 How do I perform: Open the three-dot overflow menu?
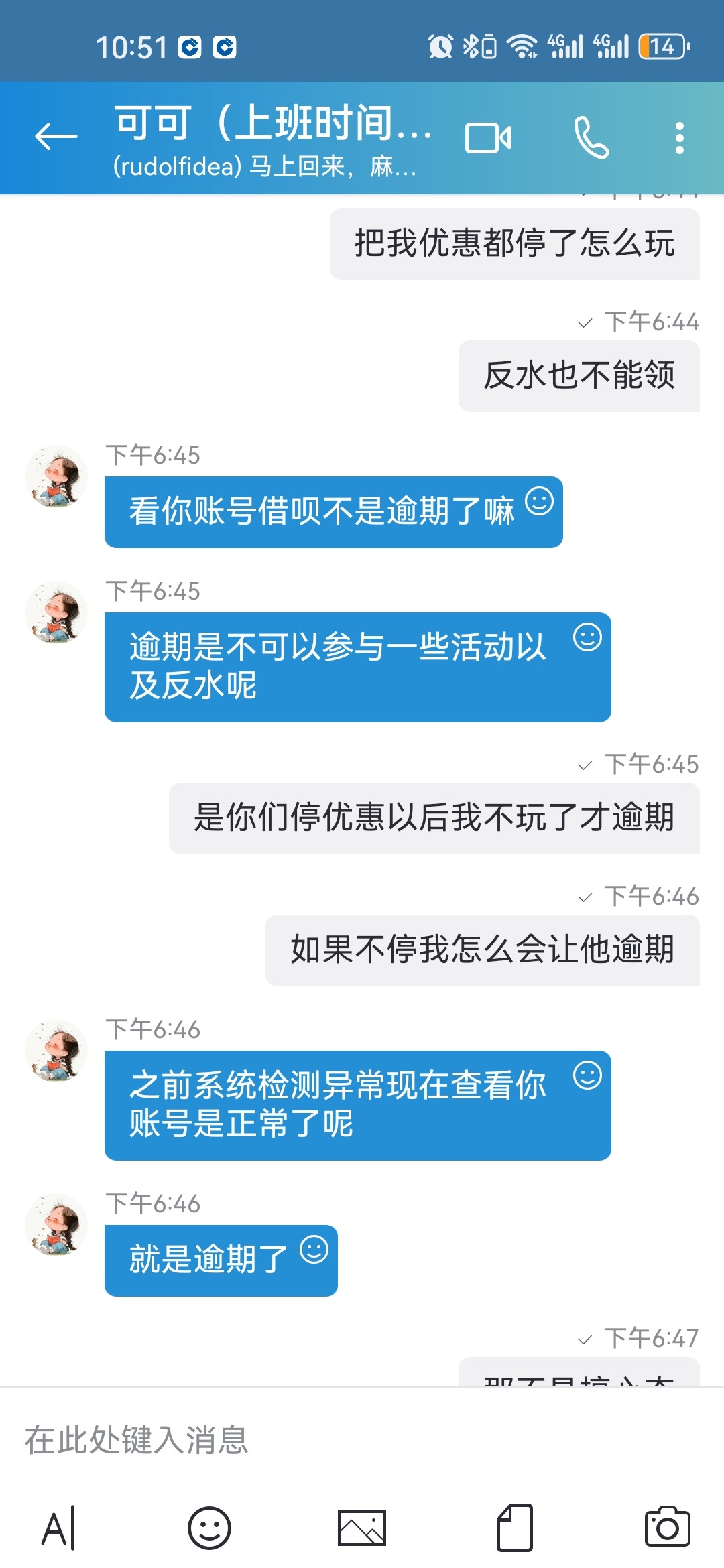pos(680,138)
